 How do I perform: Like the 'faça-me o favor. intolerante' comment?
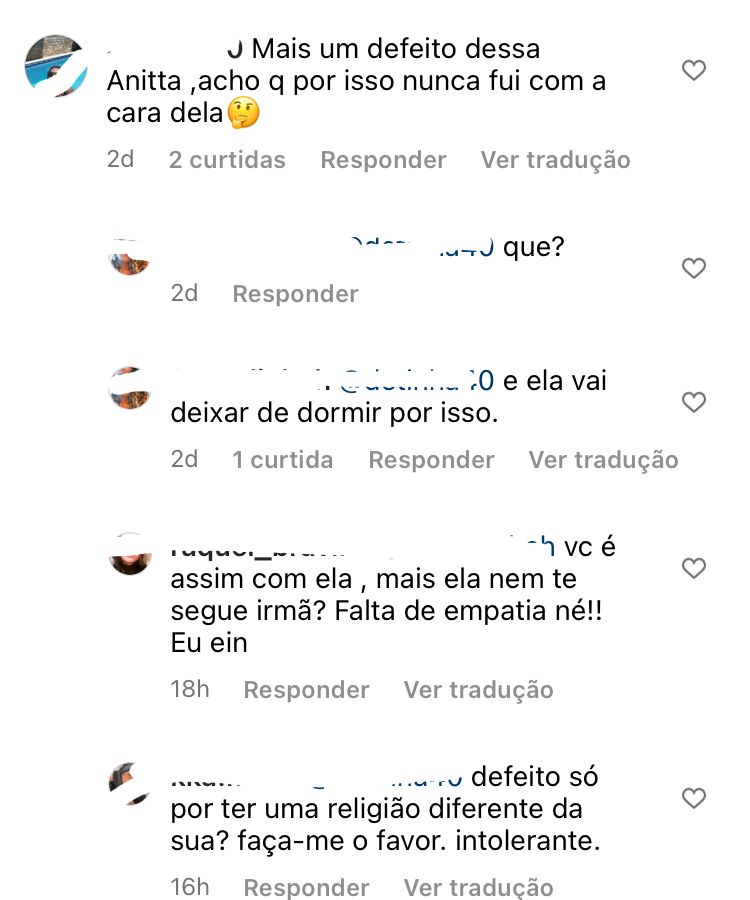coord(693,798)
